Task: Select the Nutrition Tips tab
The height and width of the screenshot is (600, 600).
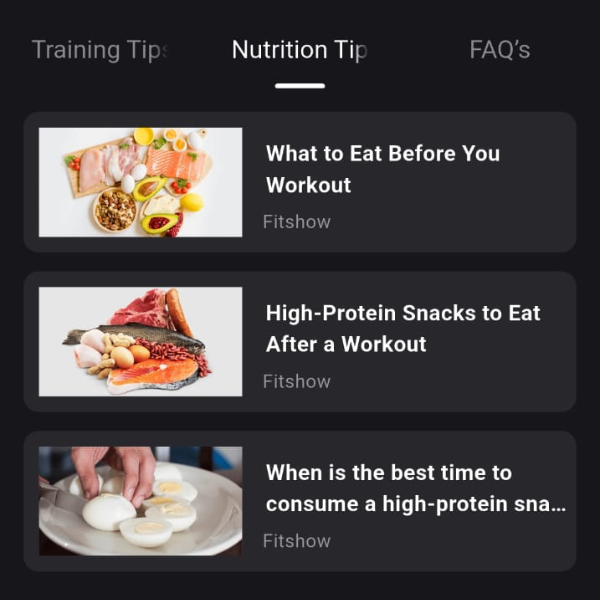Action: pyautogui.click(x=299, y=50)
